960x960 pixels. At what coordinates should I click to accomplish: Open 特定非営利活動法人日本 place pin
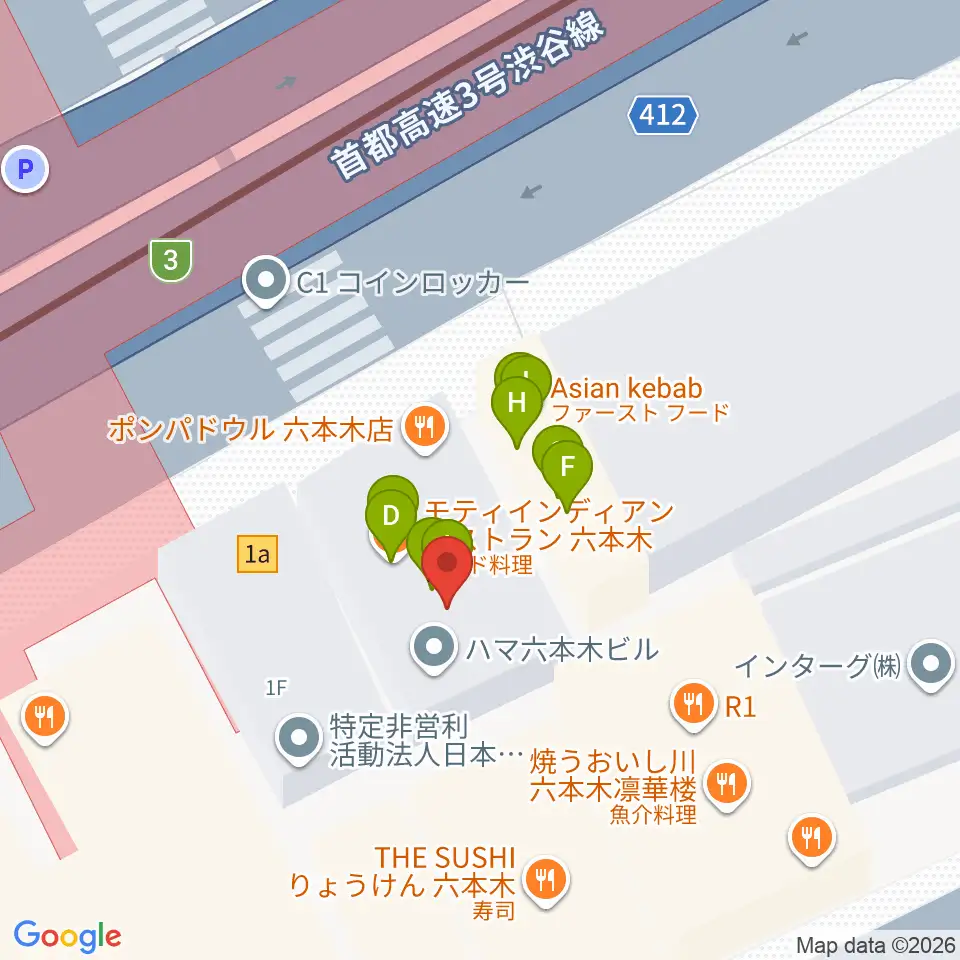pos(299,740)
